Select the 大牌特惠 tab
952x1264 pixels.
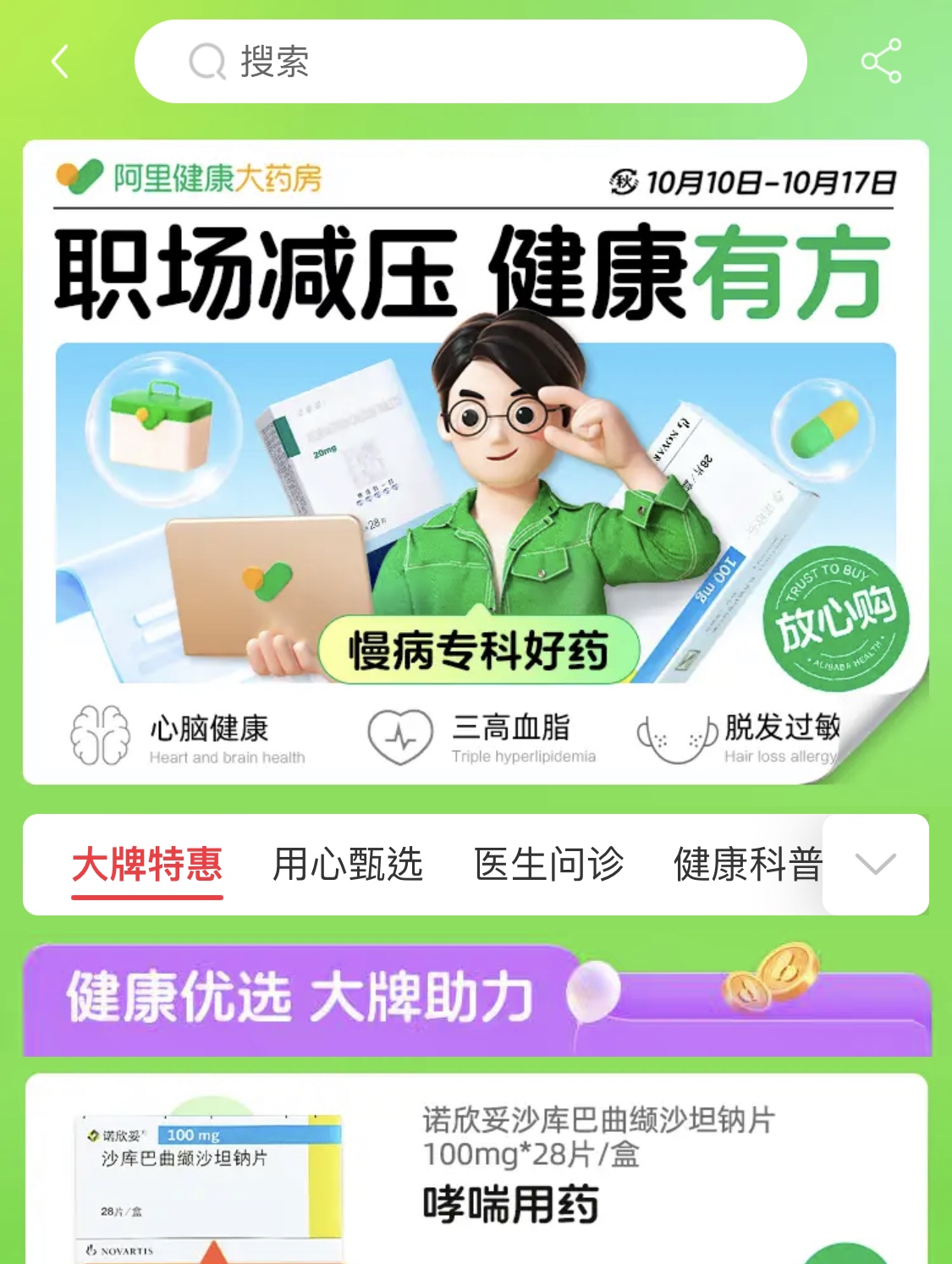pyautogui.click(x=147, y=865)
